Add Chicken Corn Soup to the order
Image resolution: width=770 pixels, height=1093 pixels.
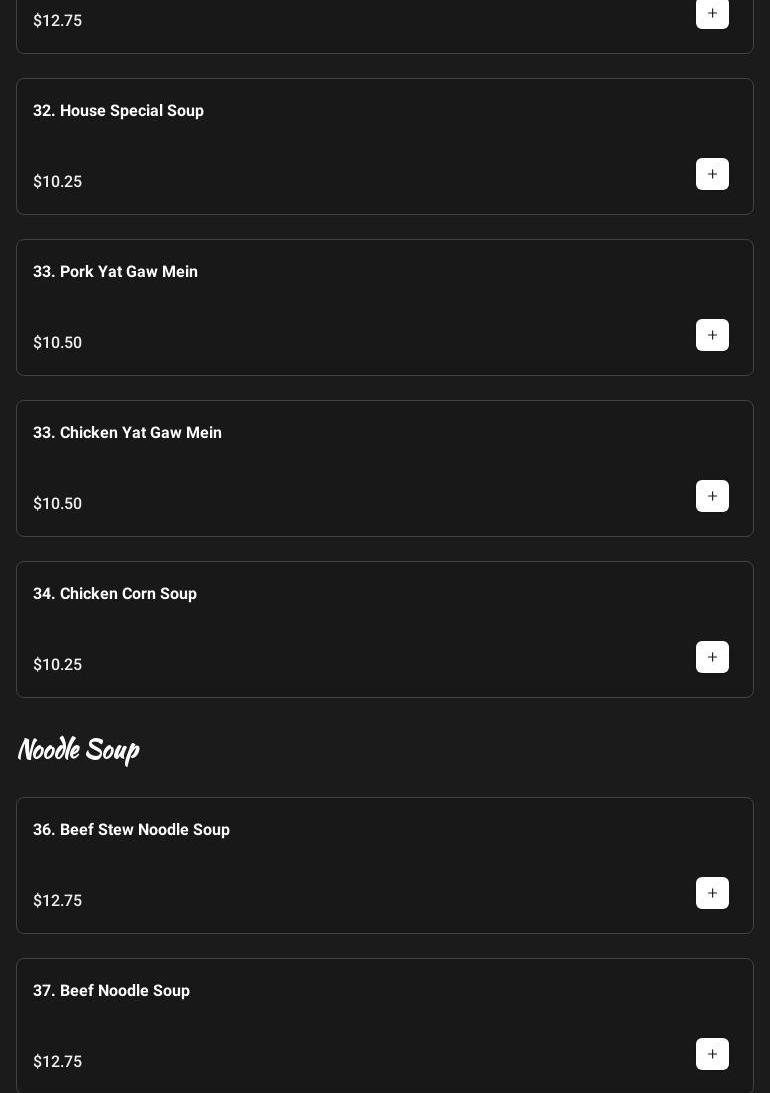coord(712,657)
